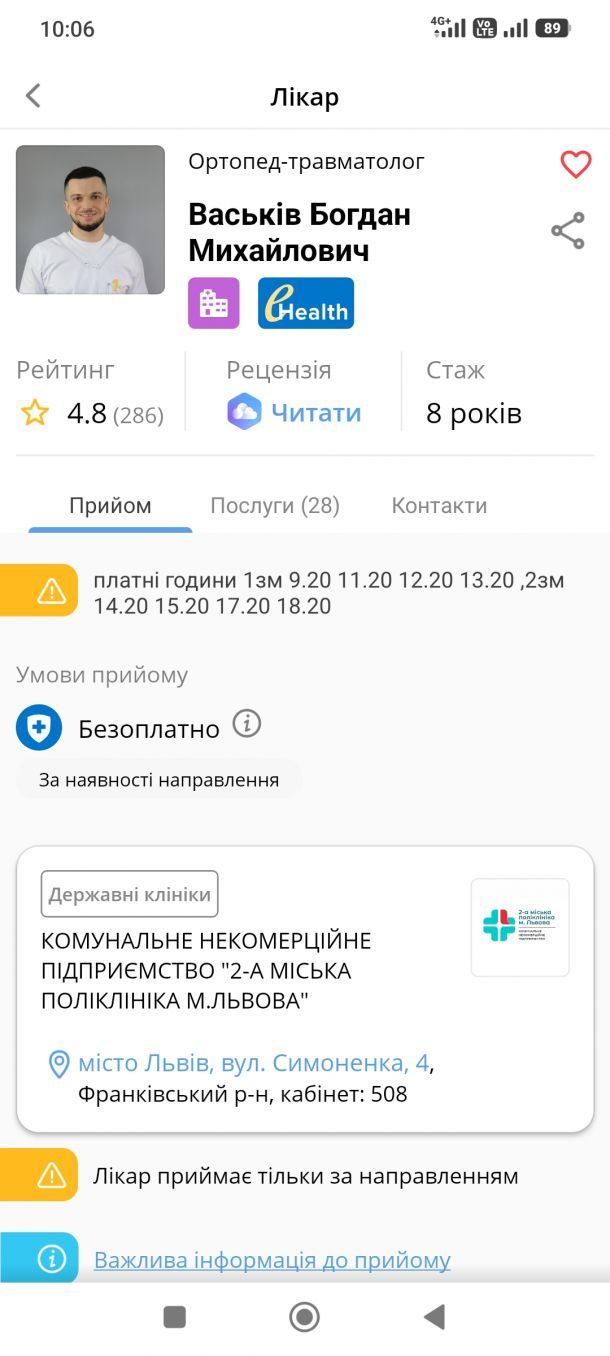This screenshot has height=1356, width=610.
Task: Open the Важлива інформація до прийому link
Action: pos(272,1260)
